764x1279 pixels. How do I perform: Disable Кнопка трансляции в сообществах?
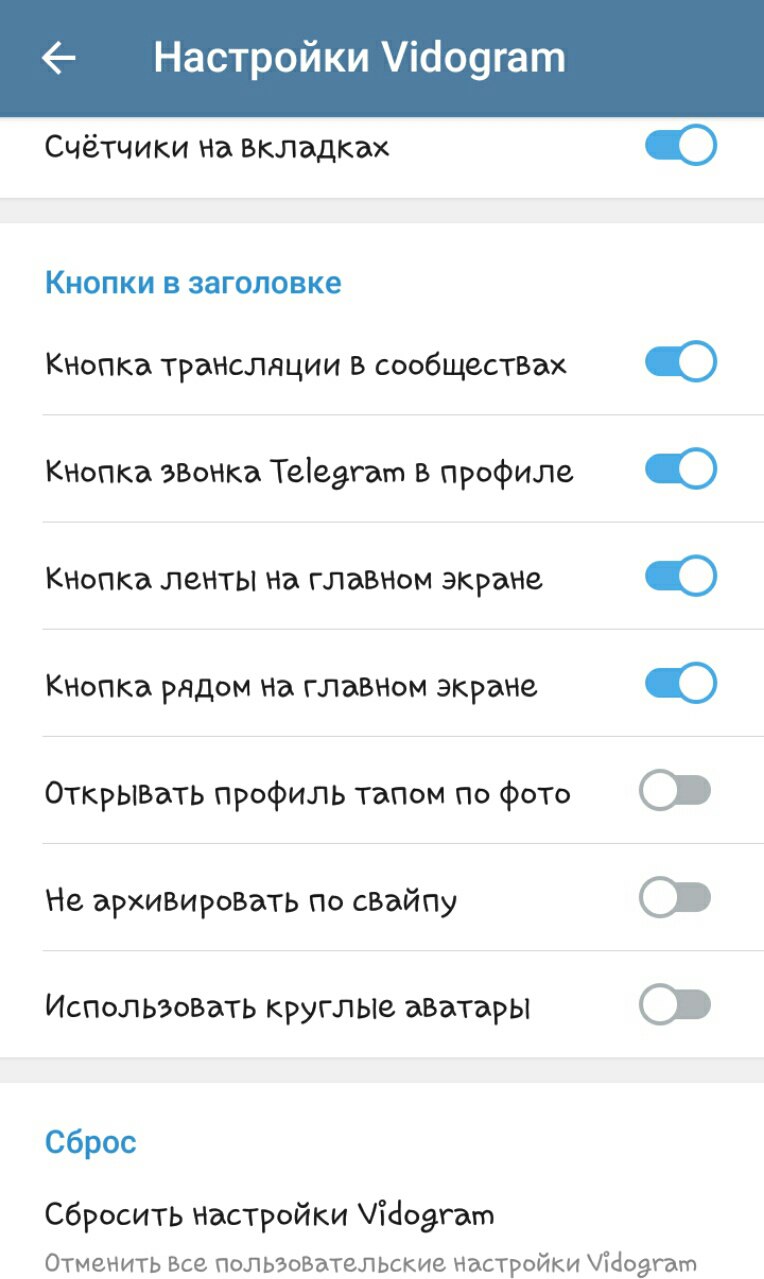[680, 362]
